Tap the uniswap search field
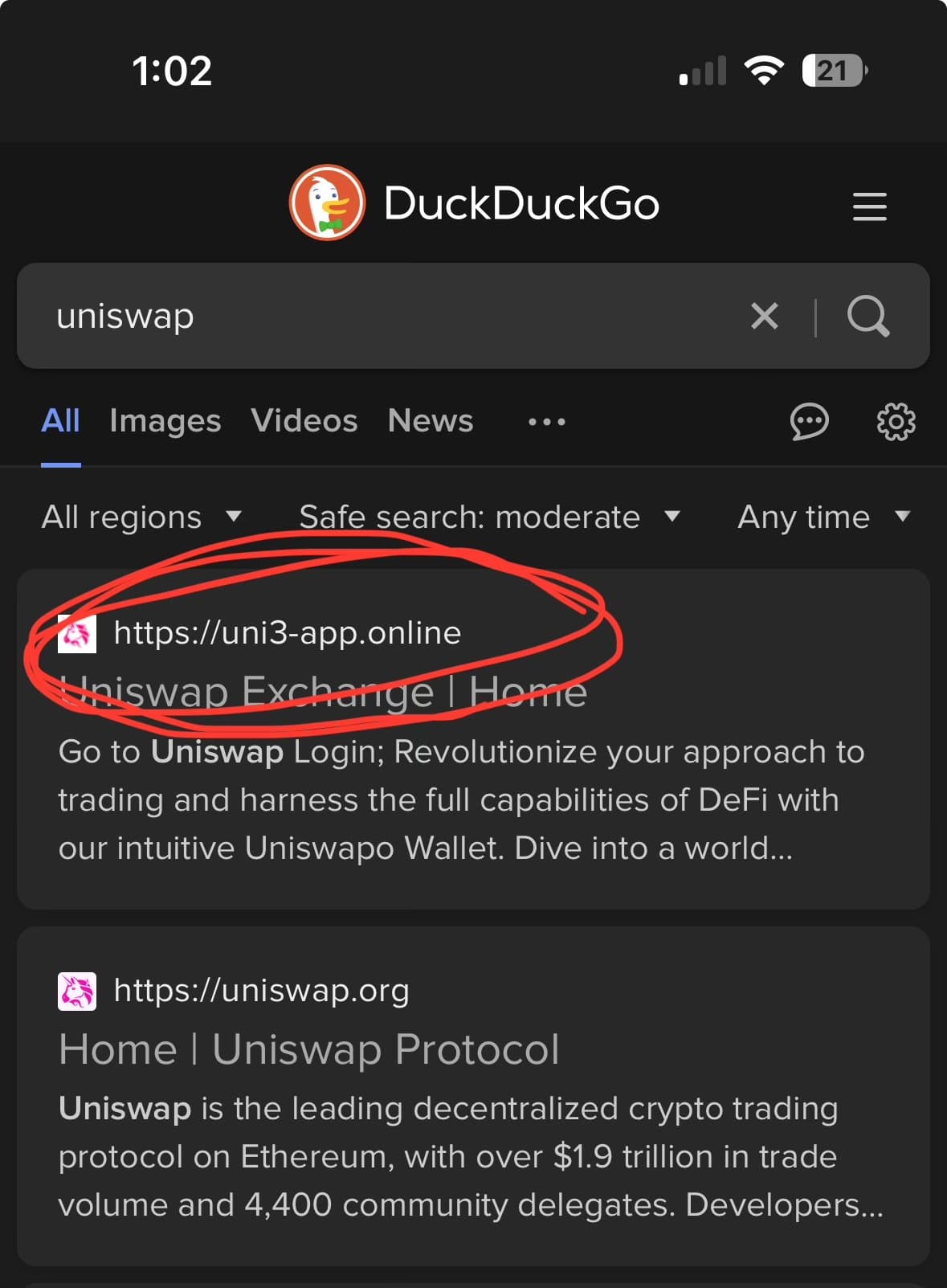Screen dimensions: 947x1288 pyautogui.click(x=361, y=316)
